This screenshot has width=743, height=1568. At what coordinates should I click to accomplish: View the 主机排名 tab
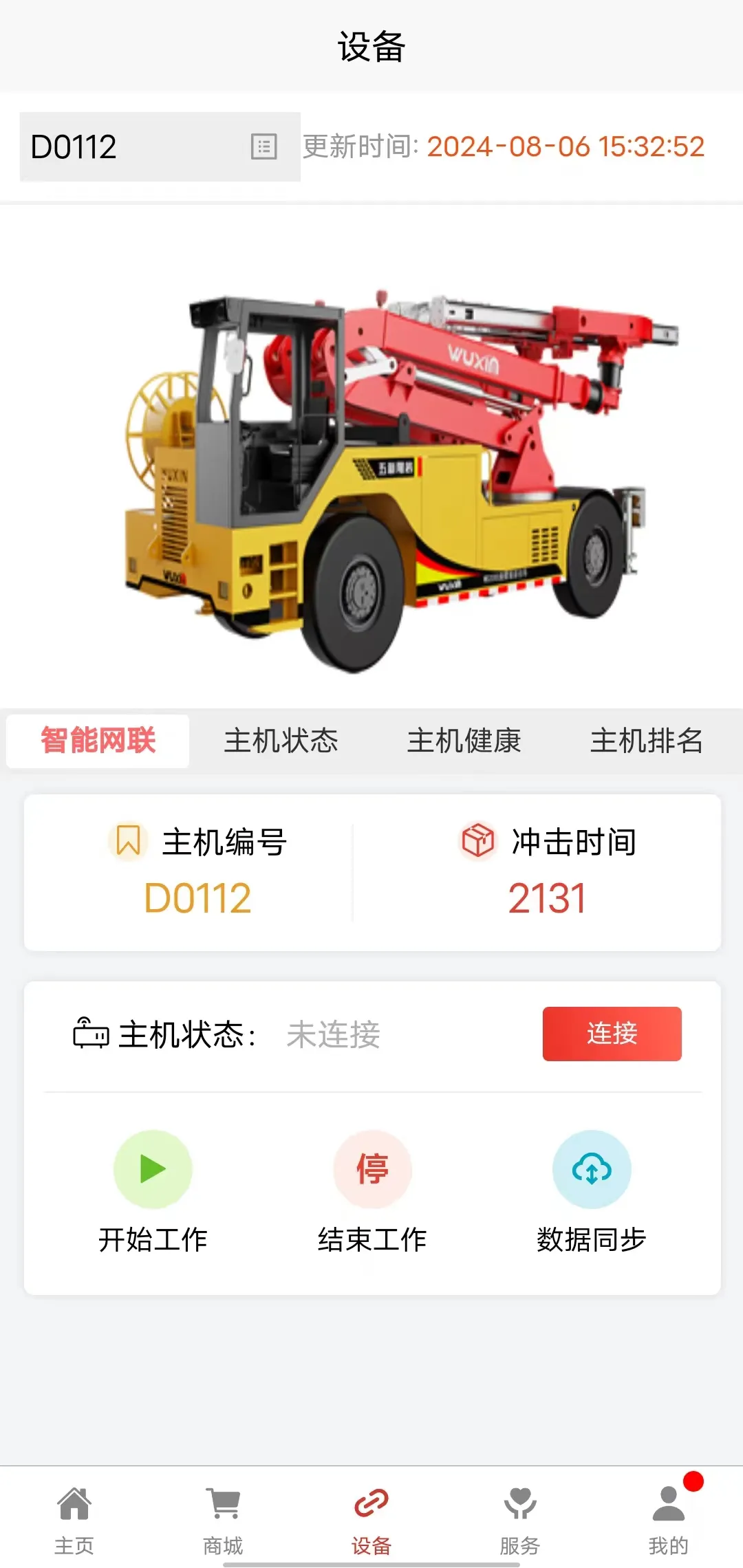tap(646, 741)
